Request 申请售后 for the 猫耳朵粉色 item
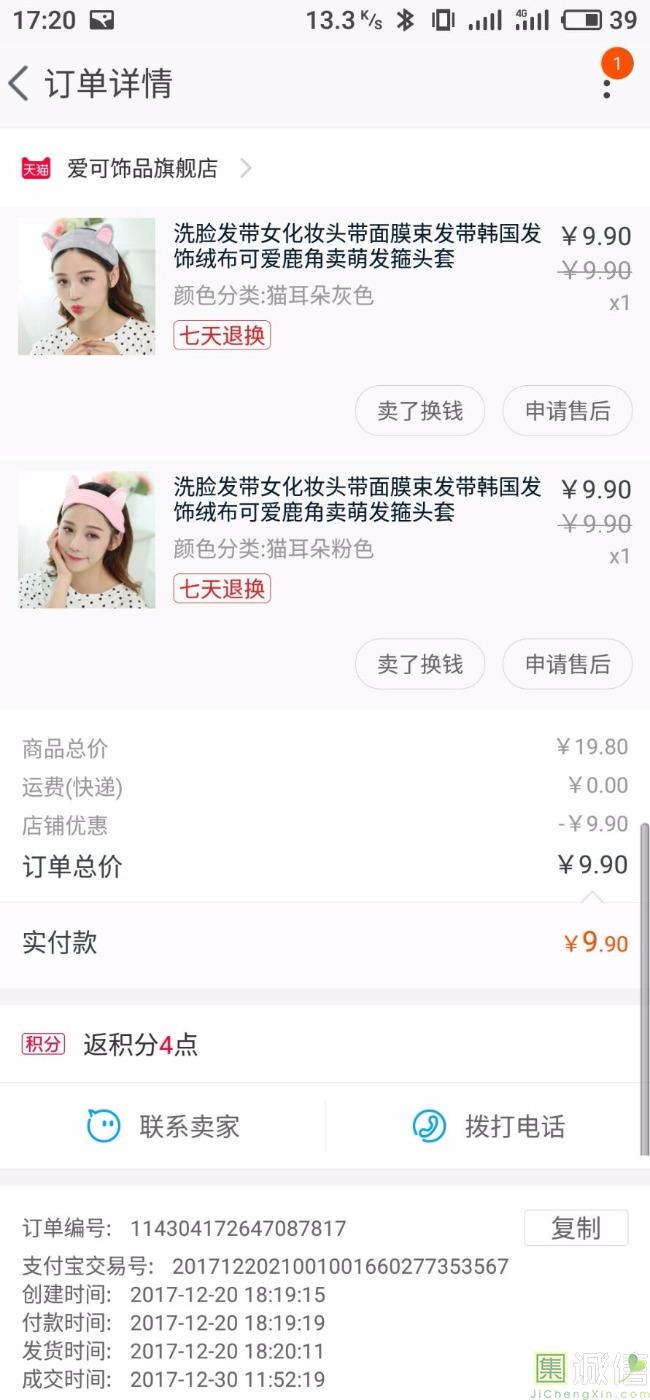Image resolution: width=650 pixels, height=1400 pixels. pyautogui.click(x=567, y=664)
